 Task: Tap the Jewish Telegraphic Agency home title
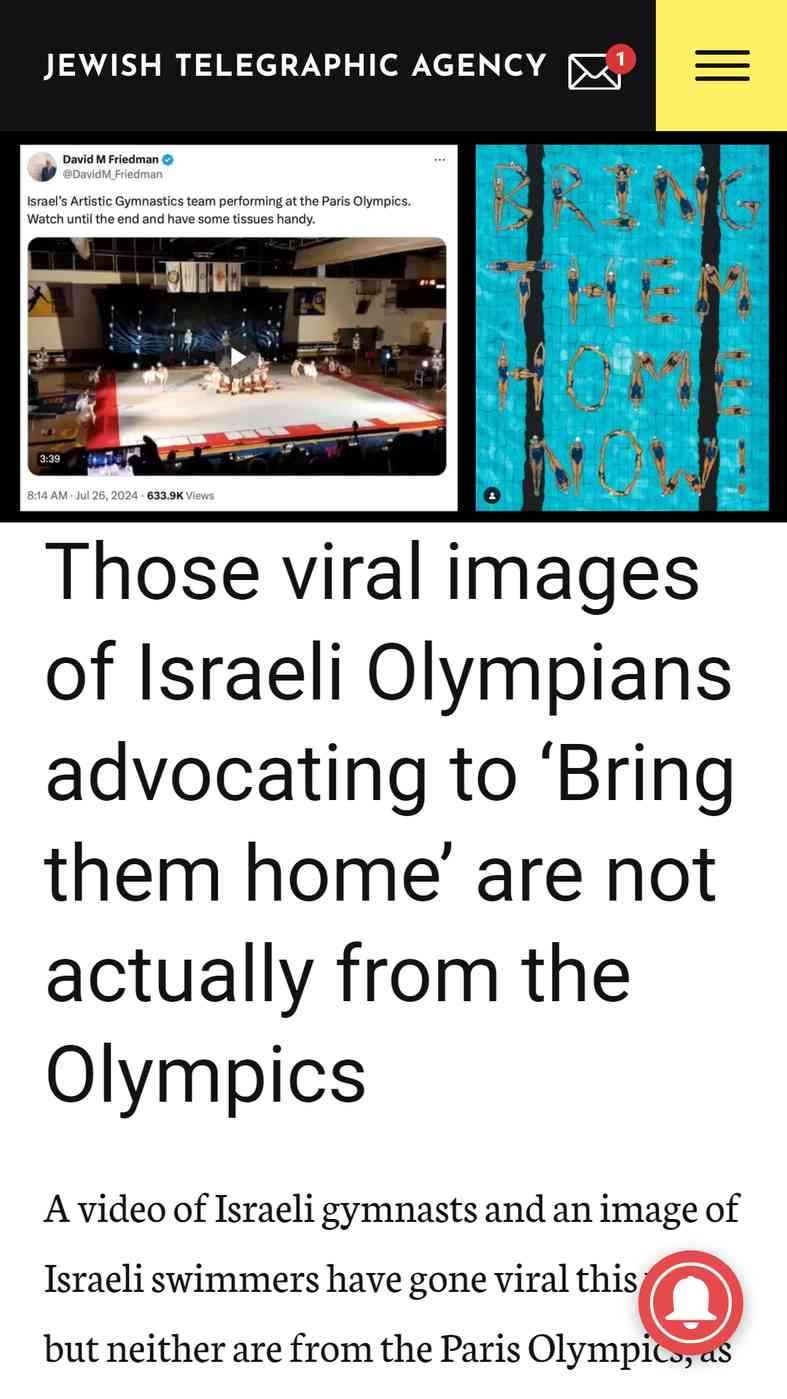coord(296,66)
